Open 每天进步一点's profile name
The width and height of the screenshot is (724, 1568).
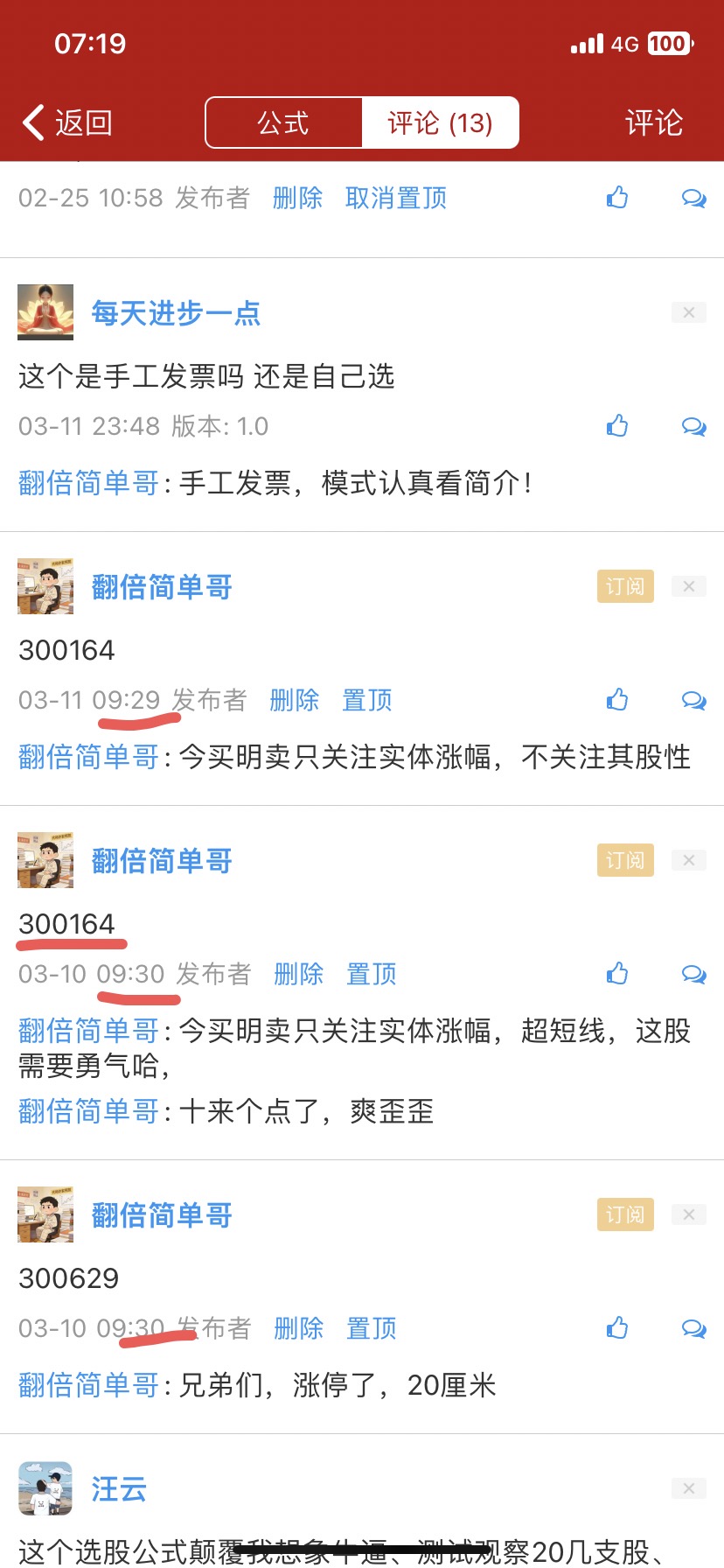click(x=176, y=312)
